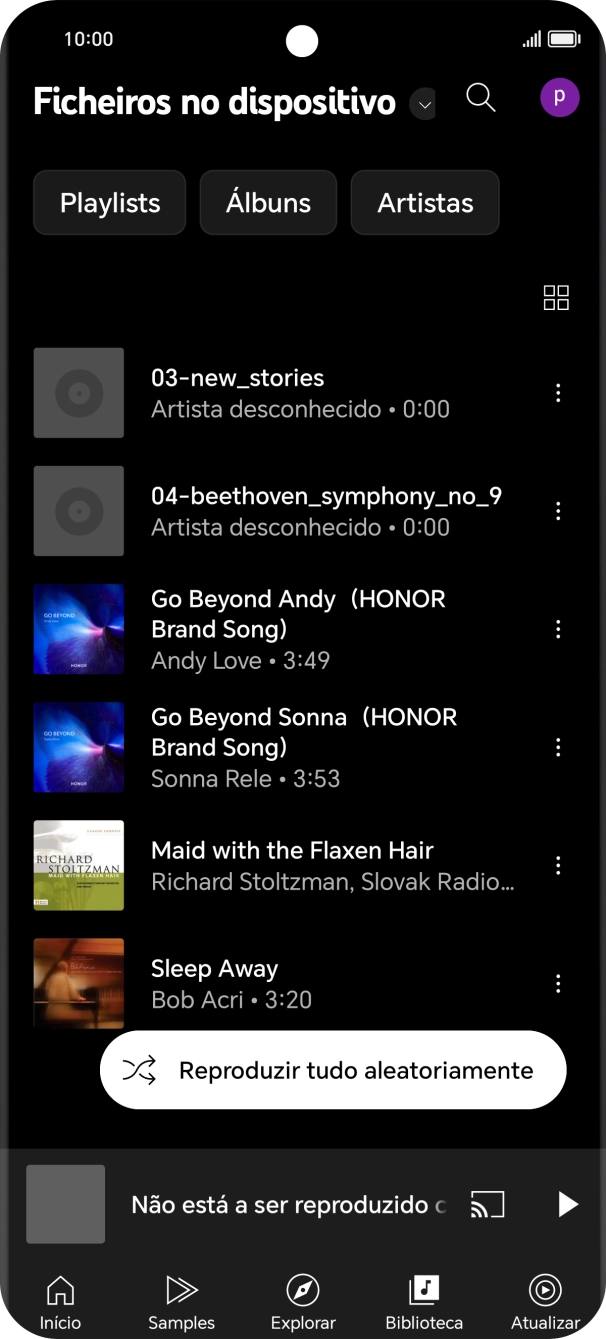
Task: Select the Artistas chip
Action: 425,203
